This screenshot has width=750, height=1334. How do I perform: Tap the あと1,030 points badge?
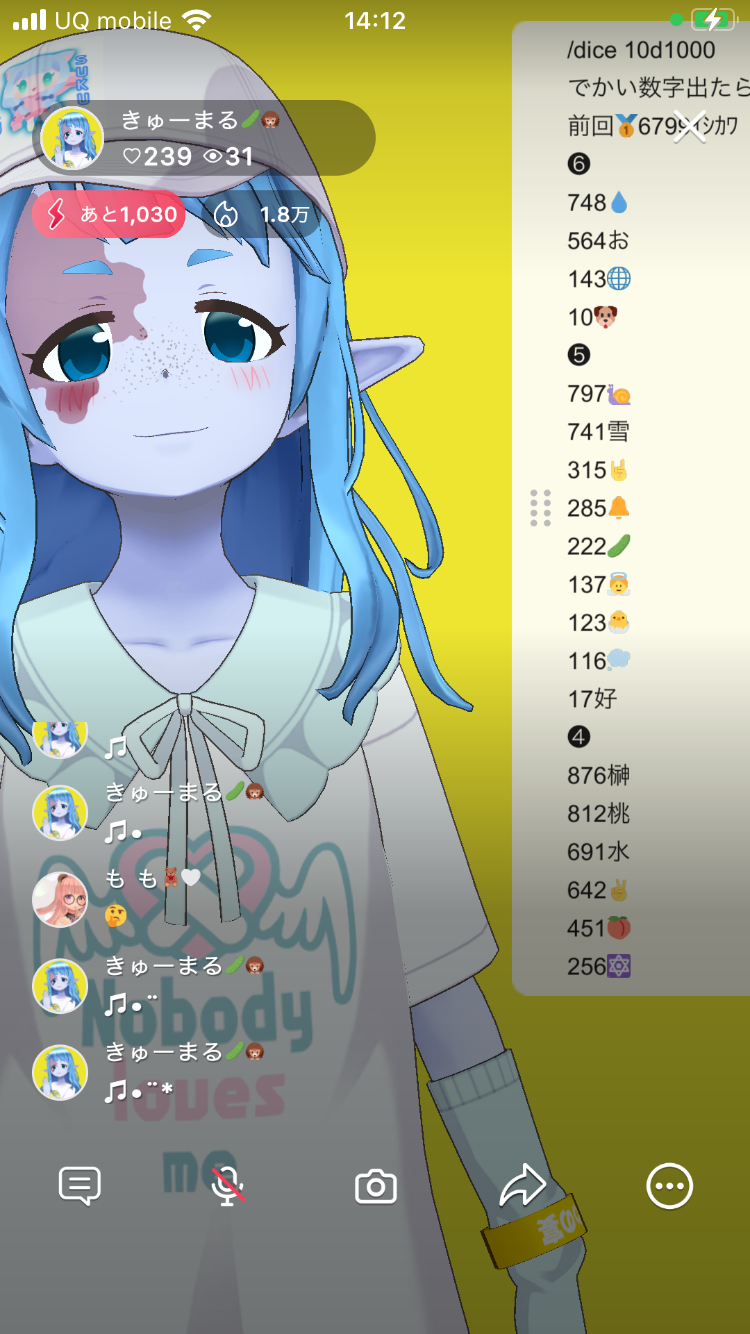pos(110,214)
